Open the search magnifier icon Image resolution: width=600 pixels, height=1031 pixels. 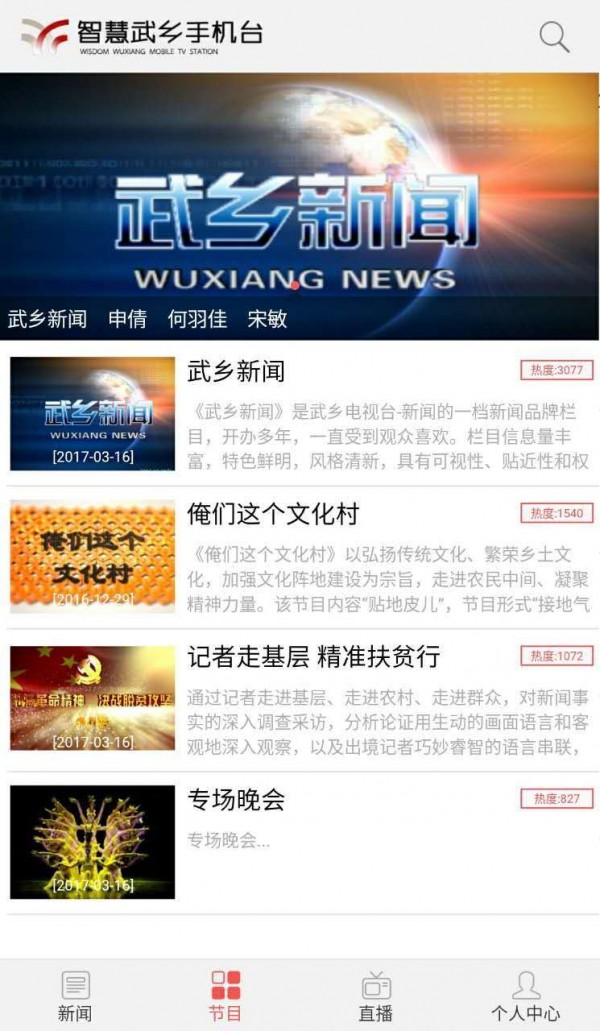click(x=554, y=37)
